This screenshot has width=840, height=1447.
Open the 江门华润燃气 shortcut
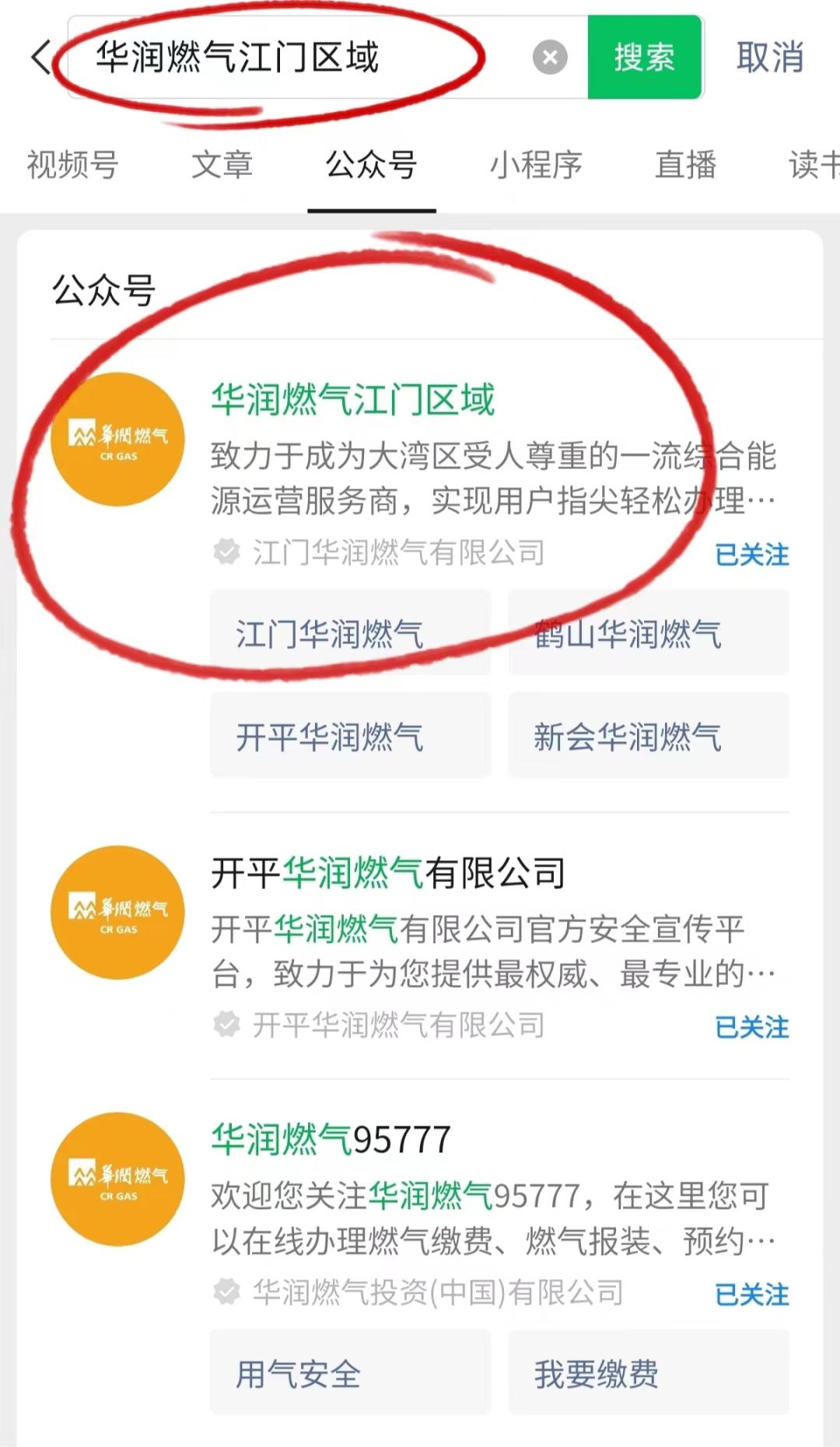coord(350,633)
